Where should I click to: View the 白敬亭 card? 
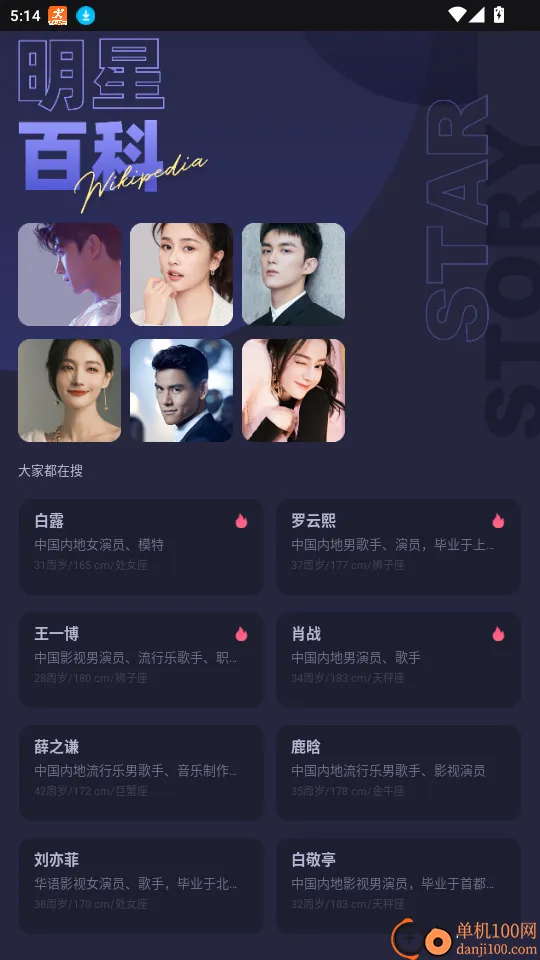click(x=399, y=886)
